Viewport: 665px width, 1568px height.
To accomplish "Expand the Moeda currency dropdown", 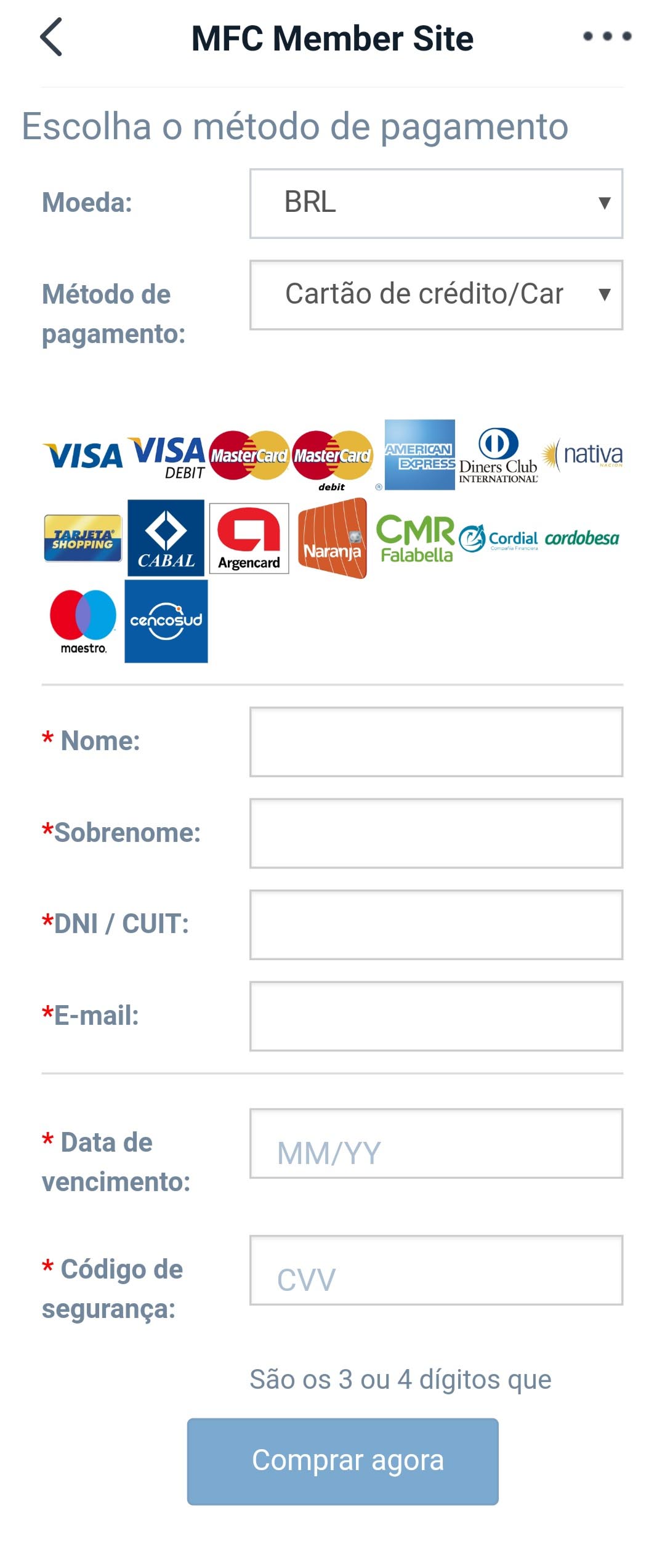I will (436, 203).
